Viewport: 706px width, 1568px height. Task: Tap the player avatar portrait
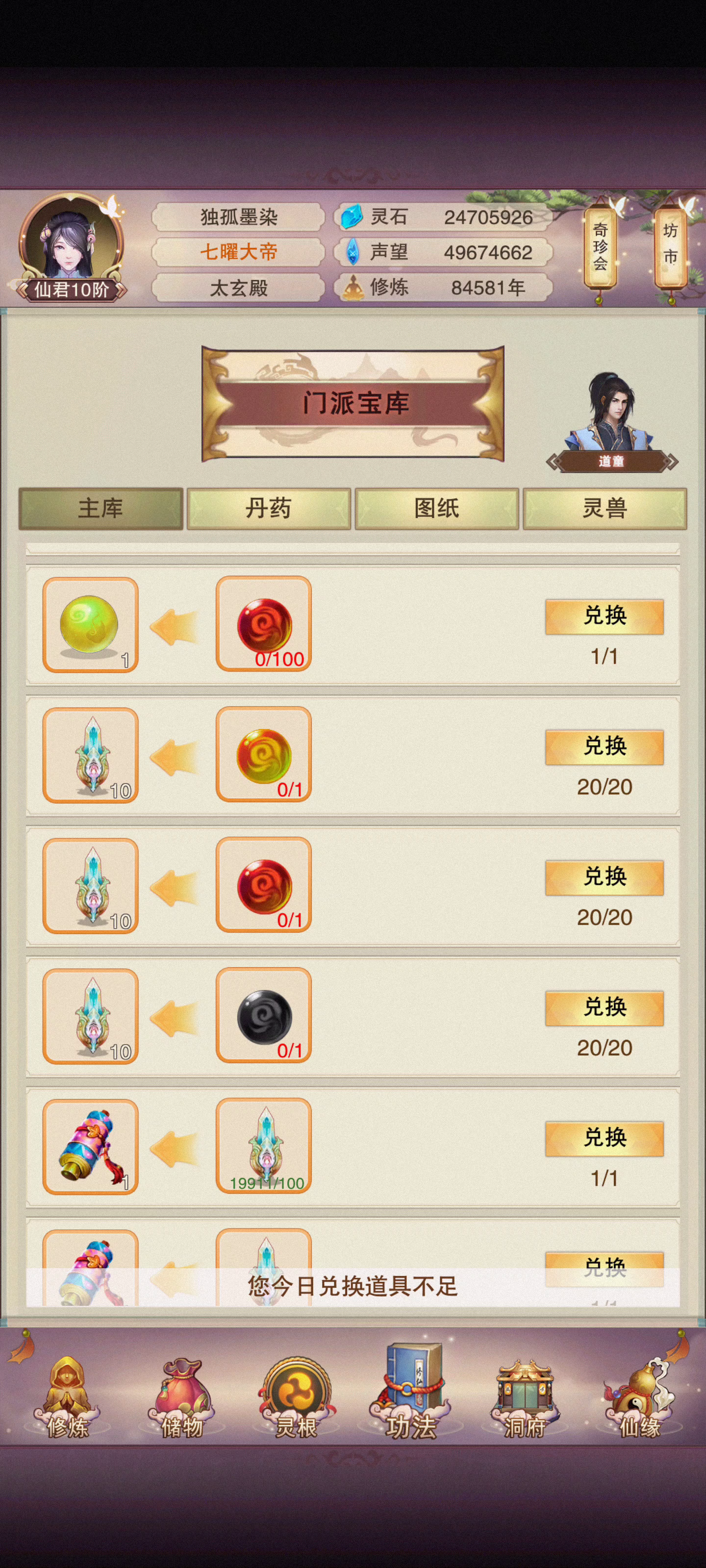tap(71, 245)
